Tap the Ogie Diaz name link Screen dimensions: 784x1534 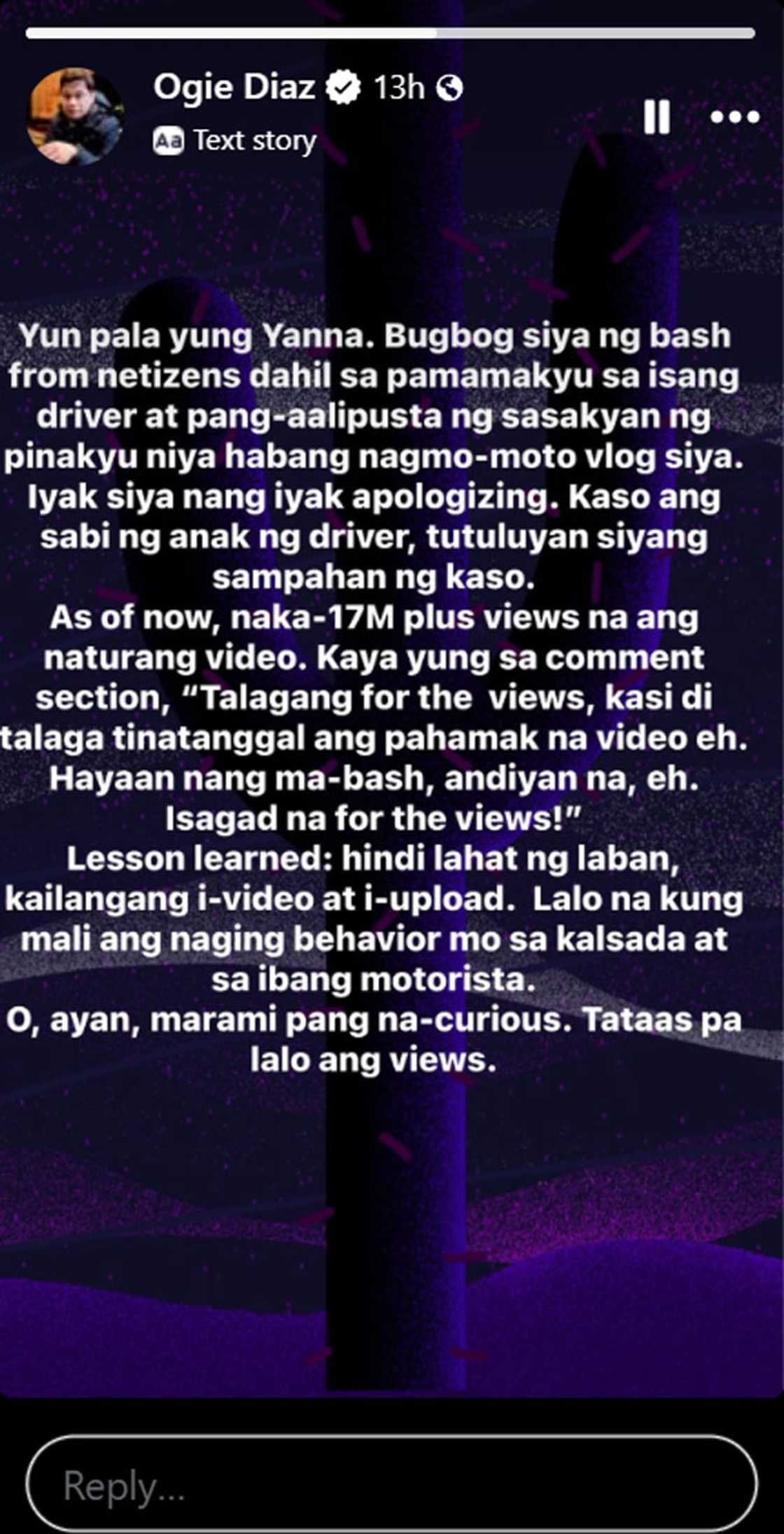[x=234, y=88]
